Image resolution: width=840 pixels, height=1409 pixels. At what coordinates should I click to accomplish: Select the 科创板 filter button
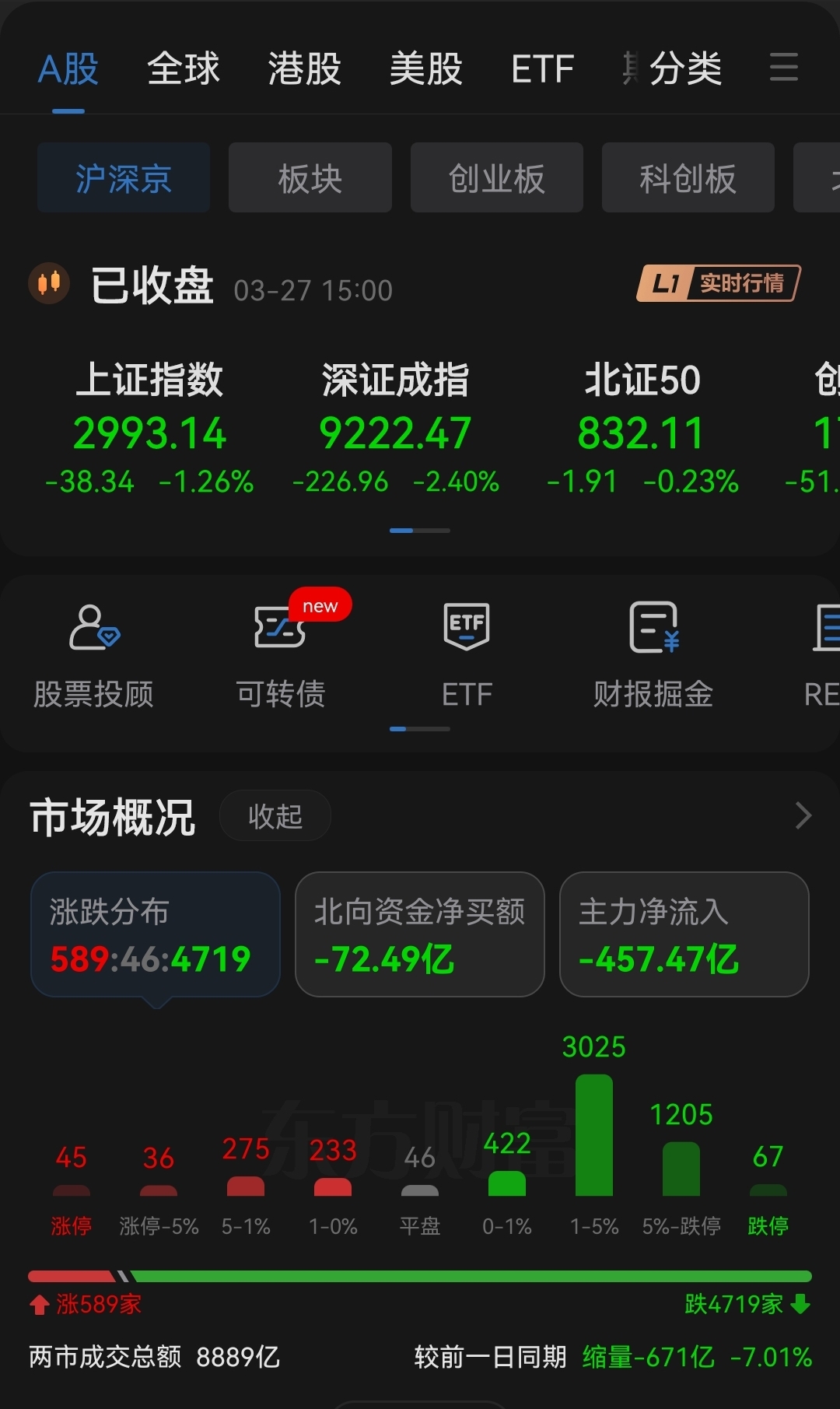click(688, 177)
